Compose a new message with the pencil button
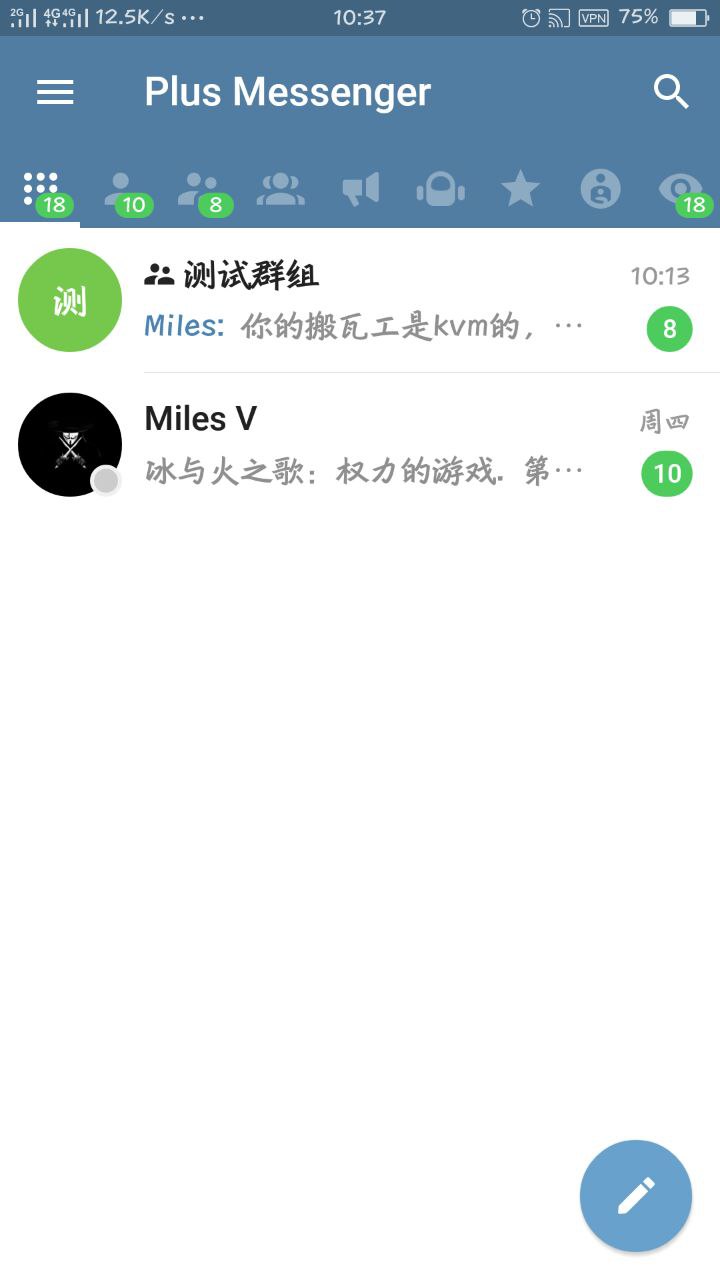The width and height of the screenshot is (720, 1280). pyautogui.click(x=636, y=1196)
